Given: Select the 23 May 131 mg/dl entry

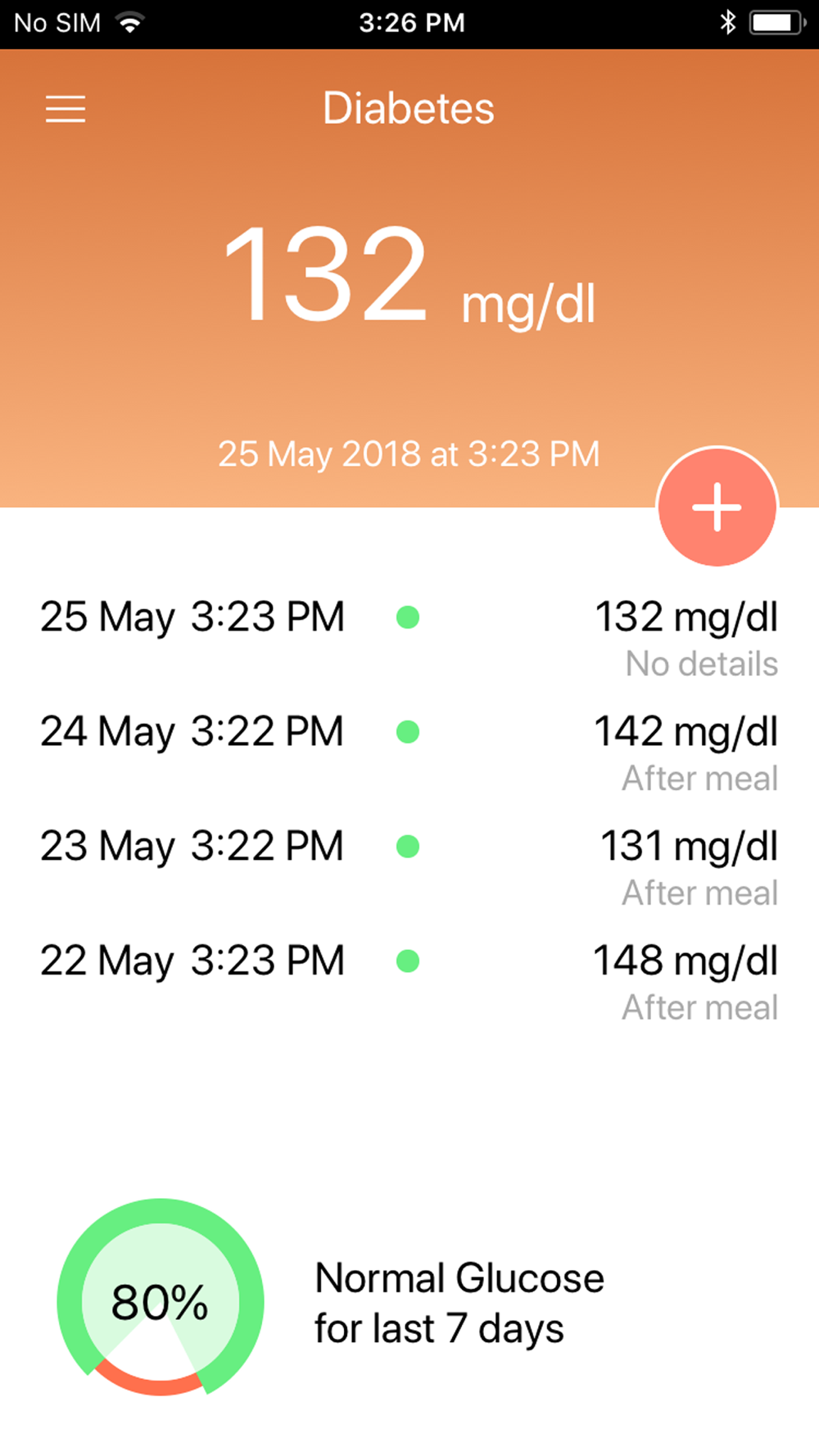Looking at the screenshot, I should point(409,868).
